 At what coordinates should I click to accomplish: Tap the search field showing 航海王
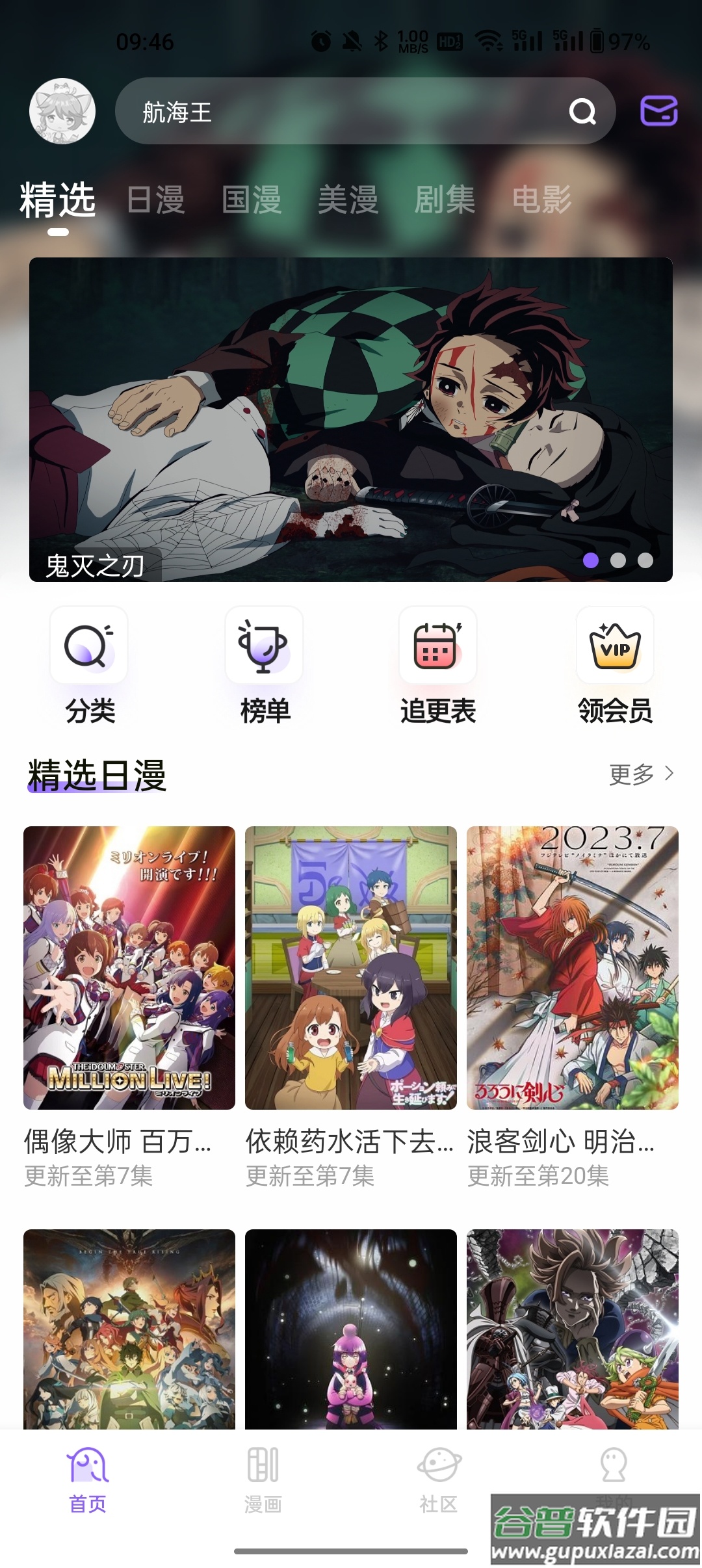[325, 111]
